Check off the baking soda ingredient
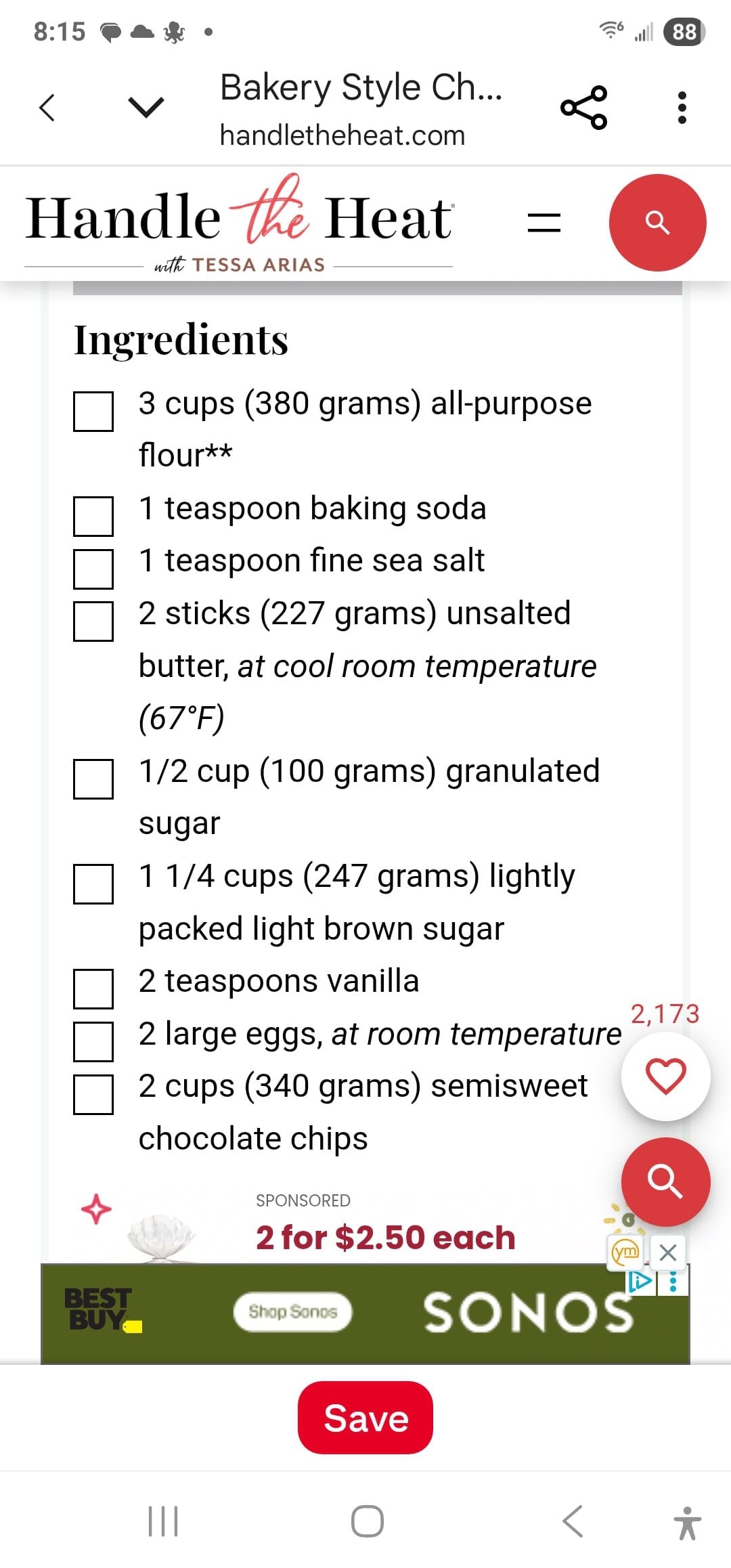The width and height of the screenshot is (731, 1568). coord(93,516)
